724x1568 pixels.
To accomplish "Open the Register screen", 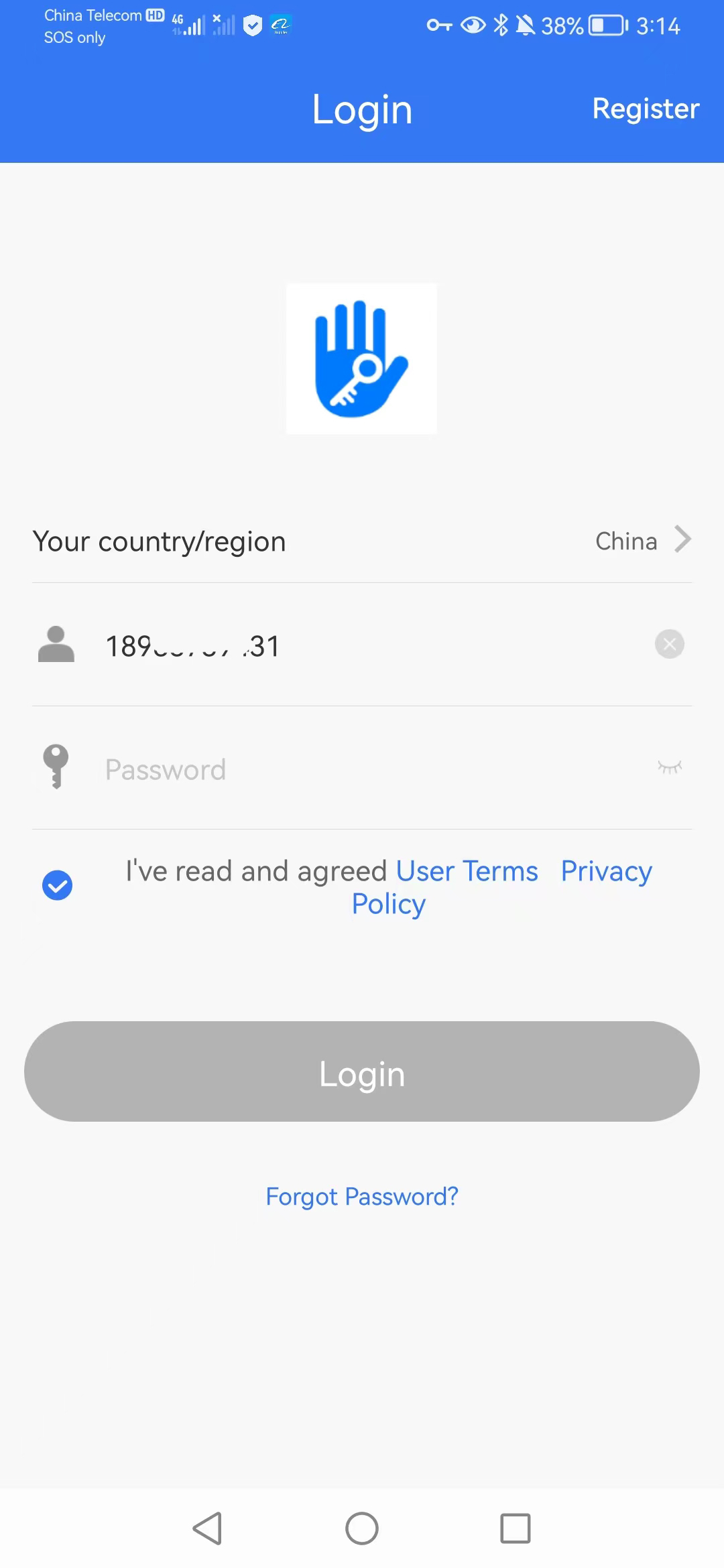I will (x=644, y=109).
